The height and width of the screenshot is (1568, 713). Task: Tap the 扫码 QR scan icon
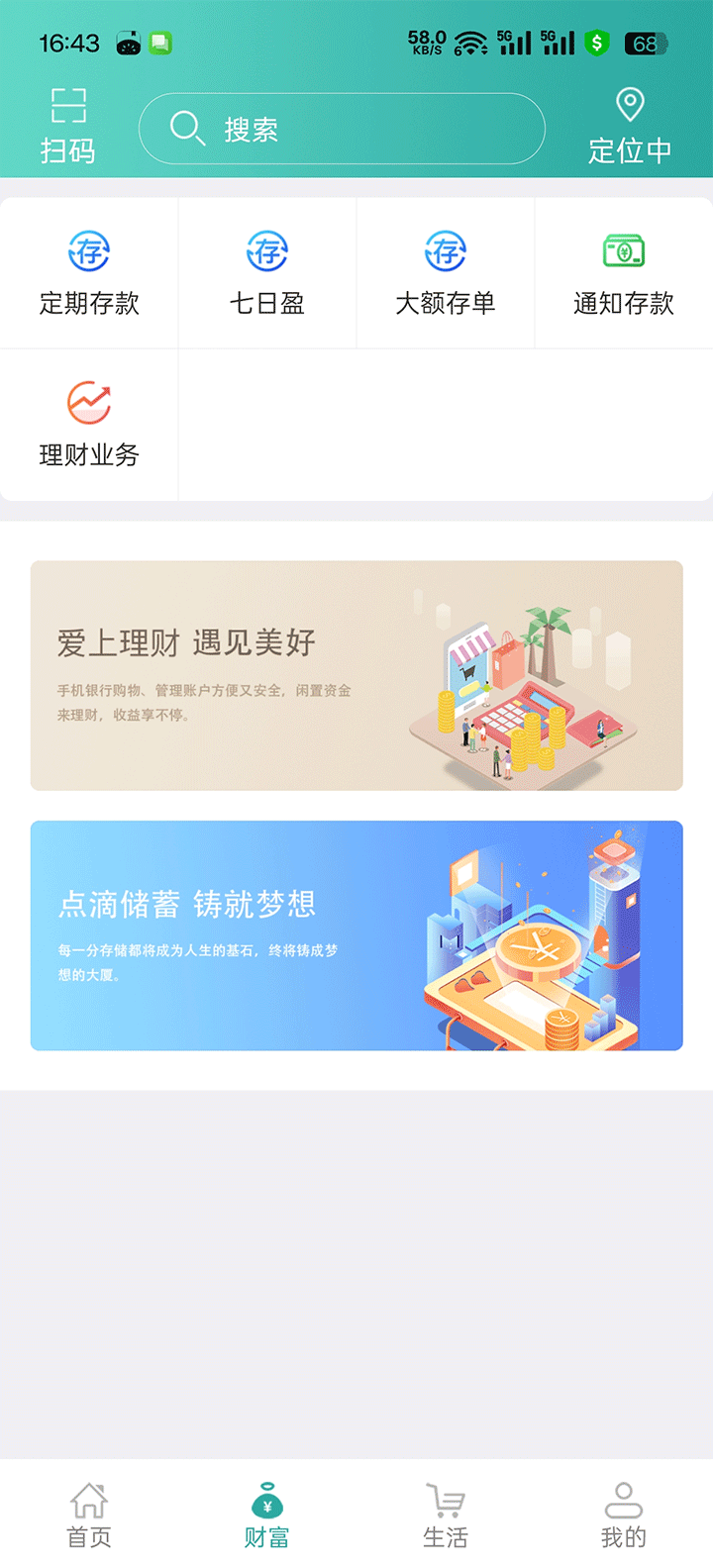(x=66, y=104)
